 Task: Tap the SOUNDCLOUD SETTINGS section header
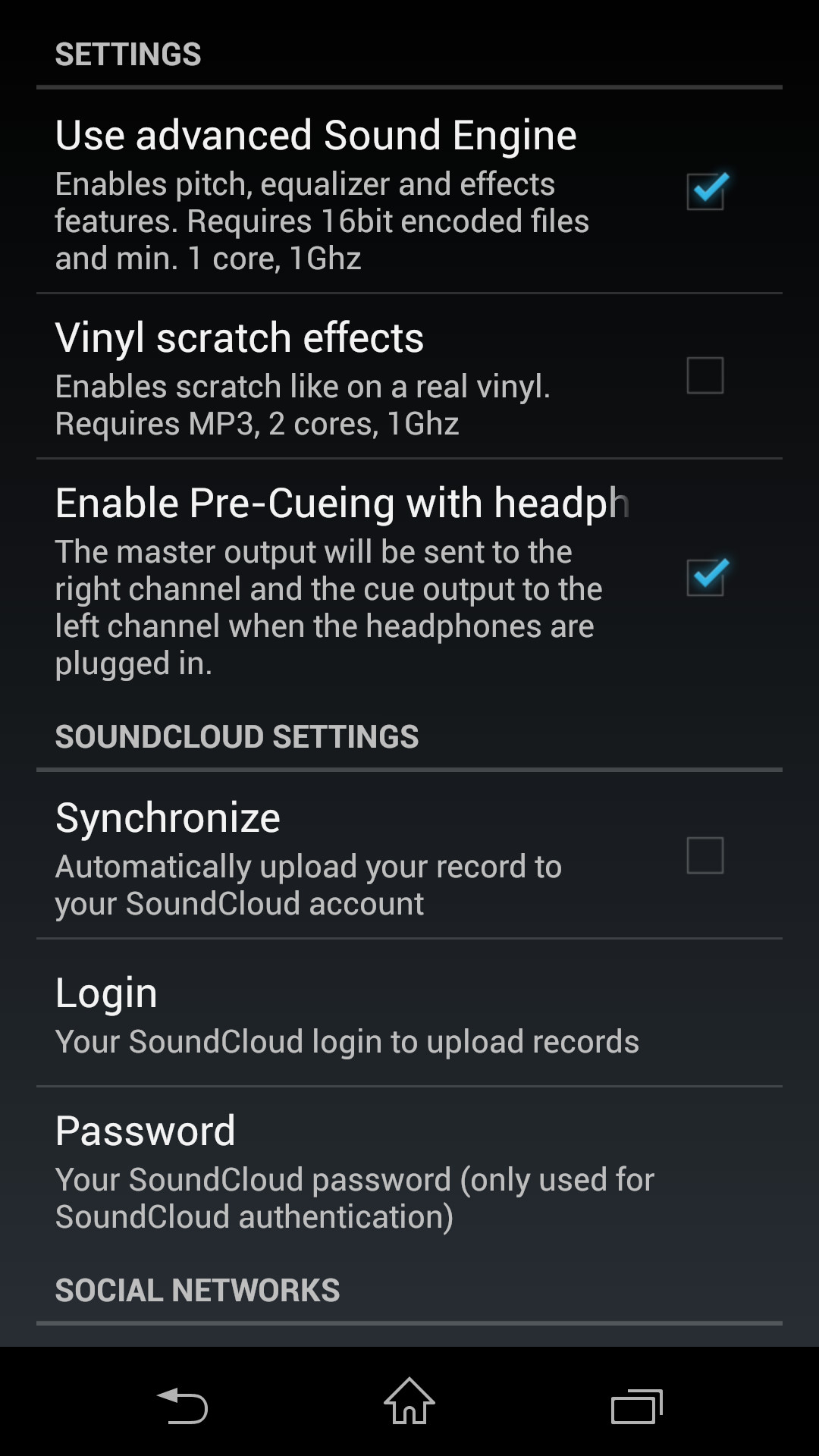tap(237, 735)
